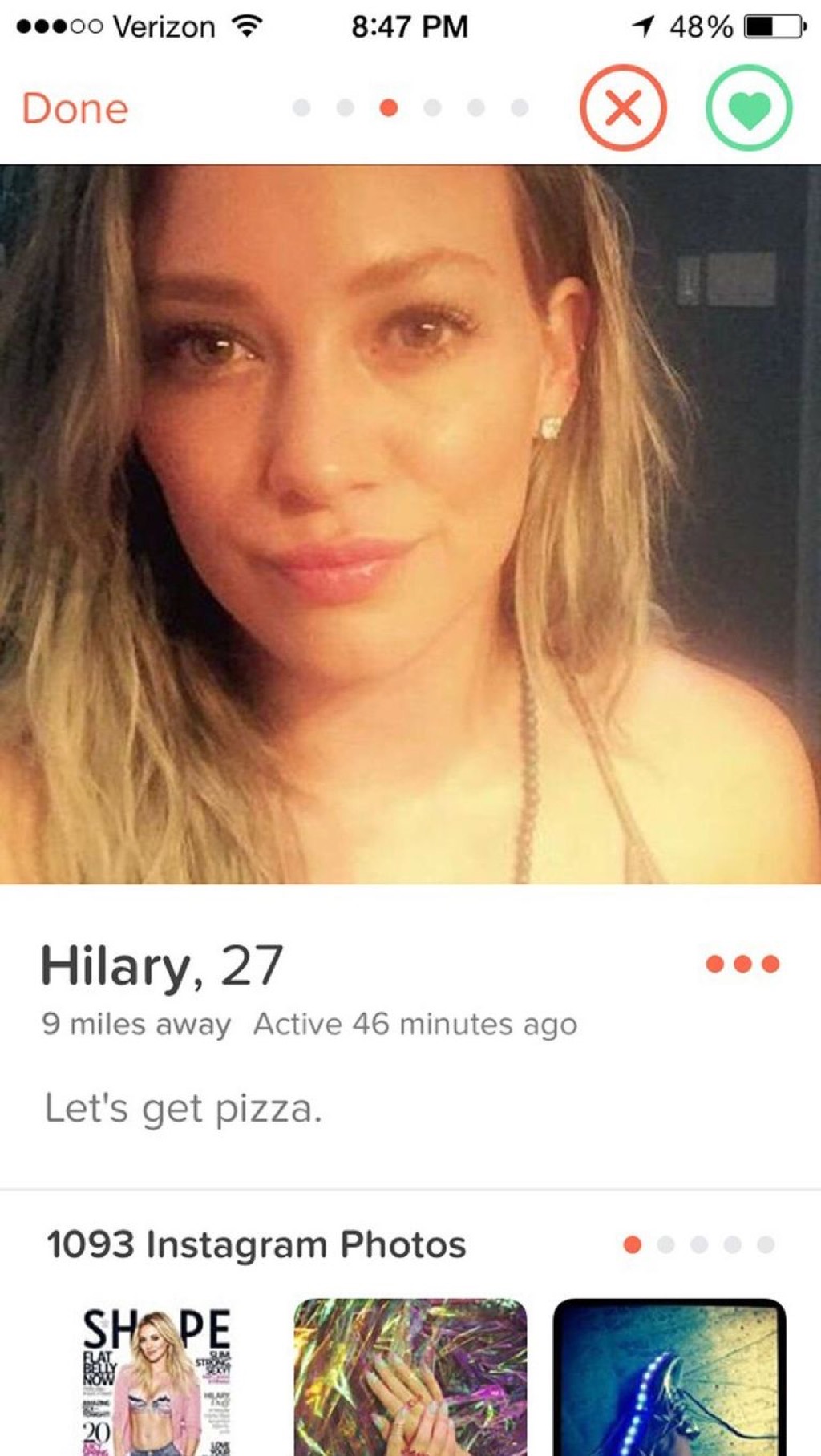Open the three-dot options menu beside Hilary, 27

coord(742,964)
